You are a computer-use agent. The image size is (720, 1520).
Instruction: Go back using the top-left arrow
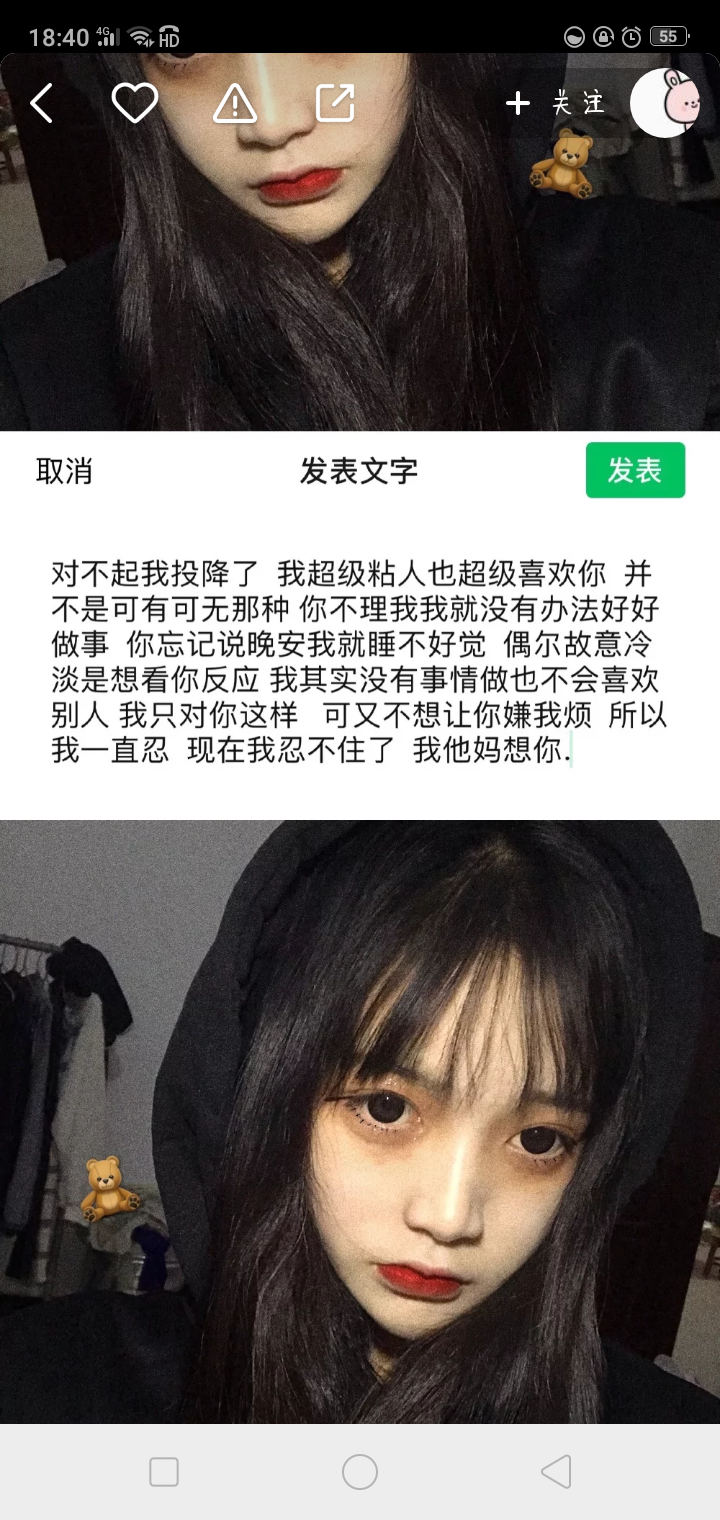(x=41, y=103)
